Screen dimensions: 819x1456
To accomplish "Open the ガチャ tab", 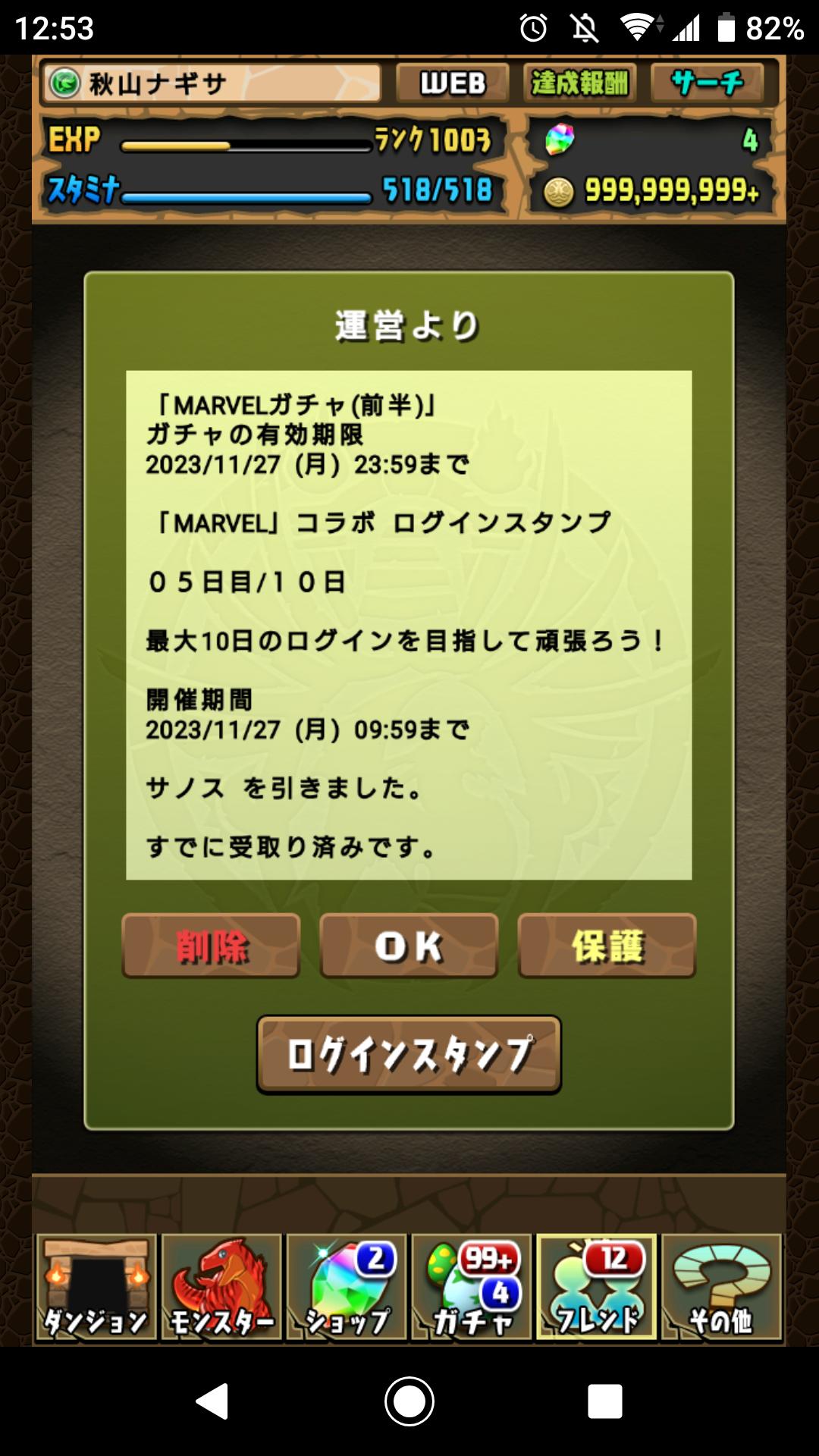I will [472, 1288].
